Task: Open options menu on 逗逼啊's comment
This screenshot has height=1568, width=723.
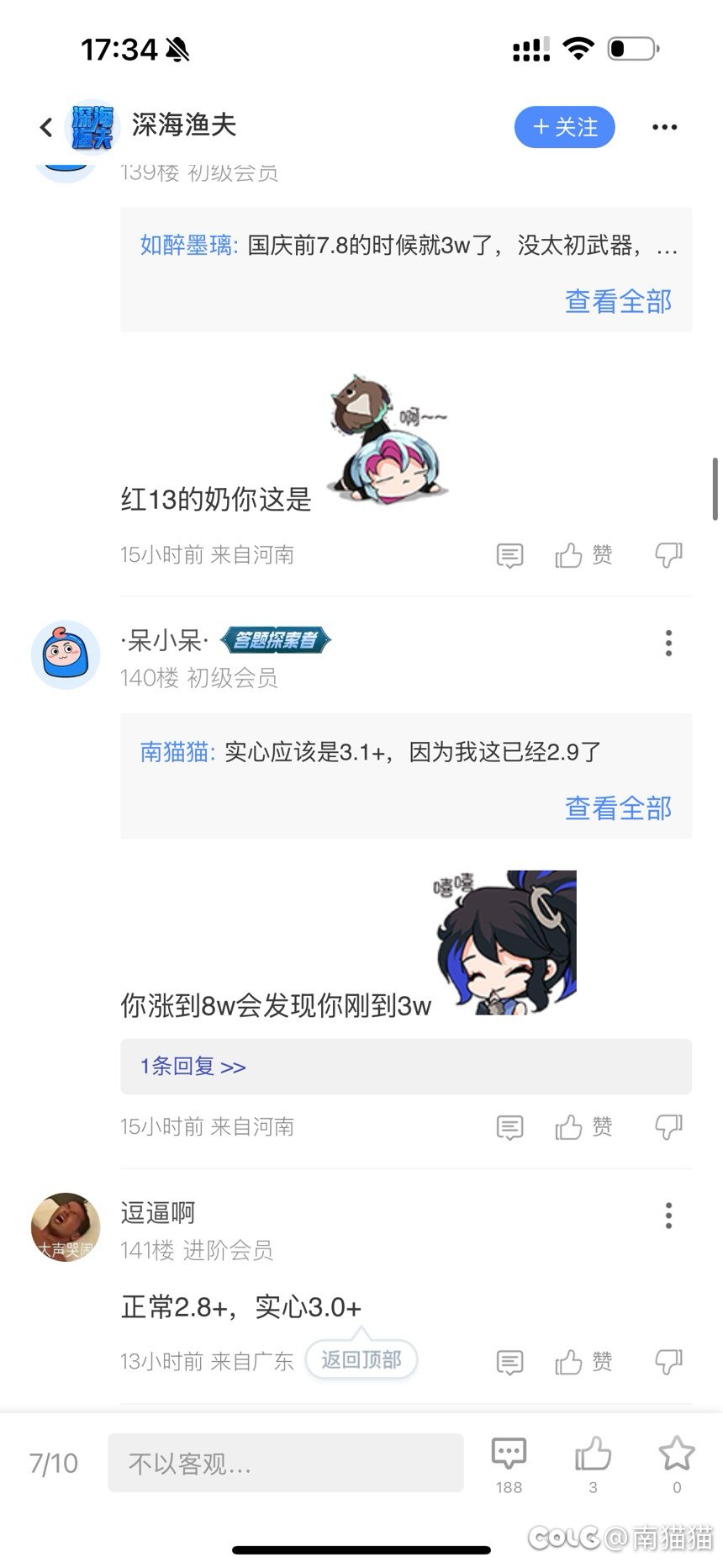Action: point(668,1215)
